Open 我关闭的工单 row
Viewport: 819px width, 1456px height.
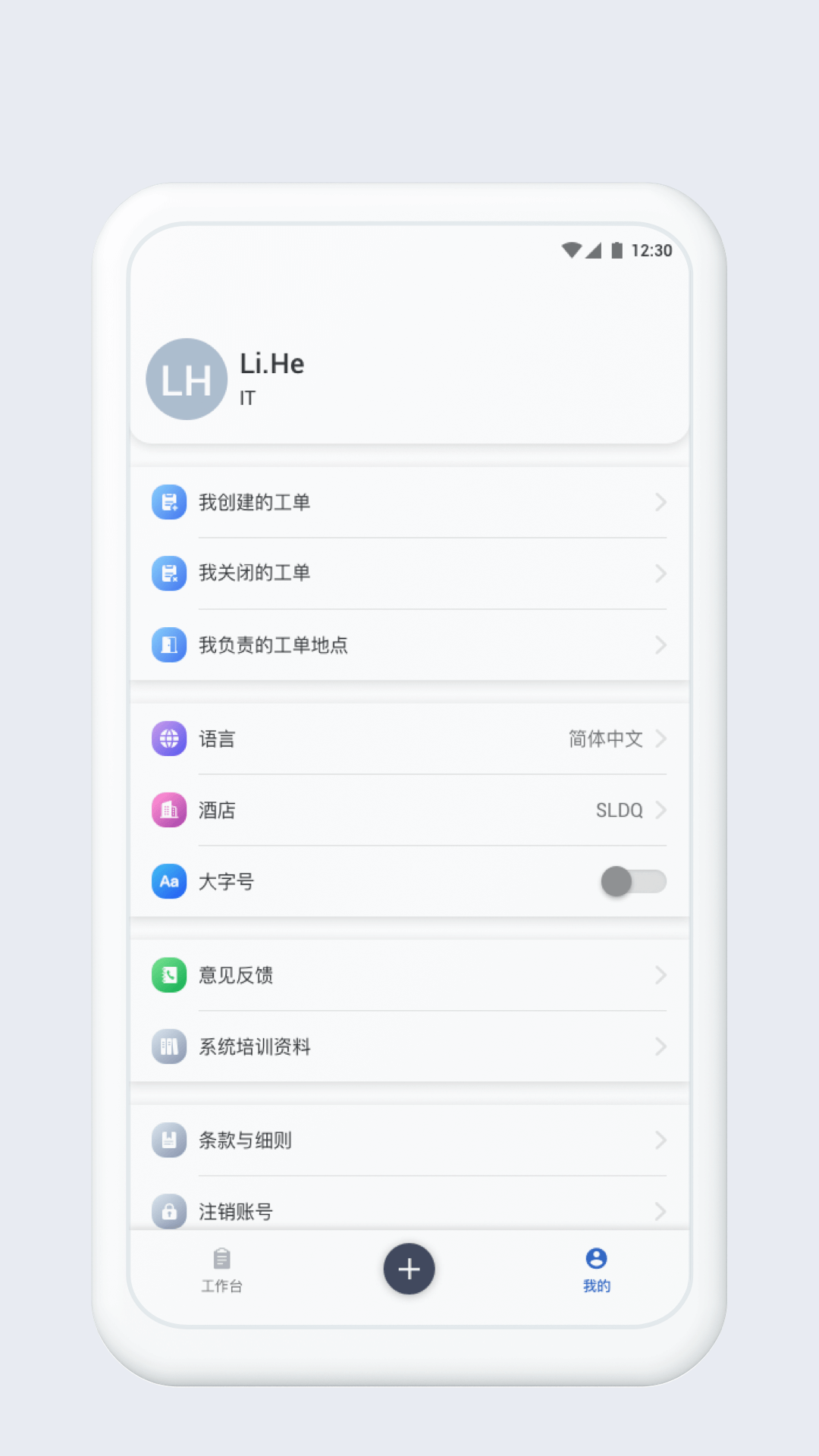(409, 573)
